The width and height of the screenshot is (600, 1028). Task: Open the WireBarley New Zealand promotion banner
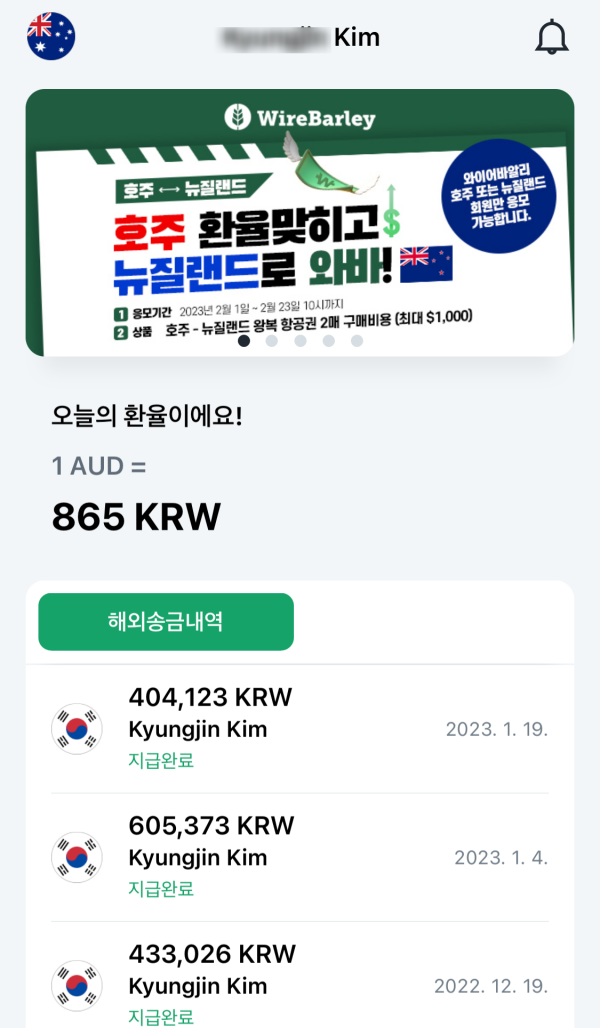(300, 223)
